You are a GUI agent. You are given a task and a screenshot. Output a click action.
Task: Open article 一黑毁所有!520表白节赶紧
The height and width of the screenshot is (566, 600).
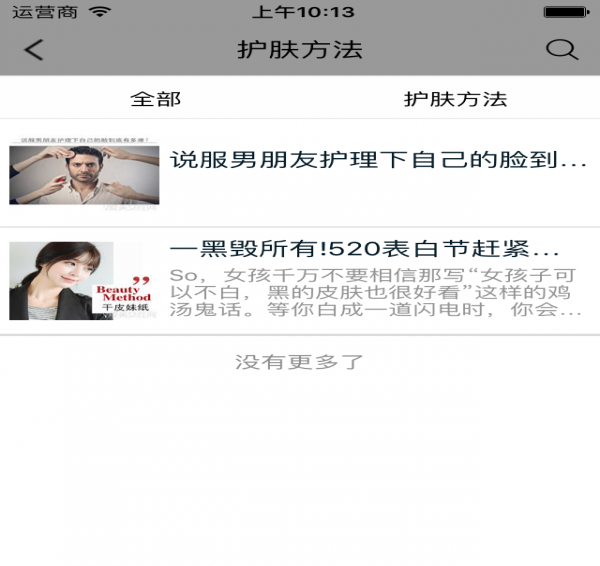364,248
